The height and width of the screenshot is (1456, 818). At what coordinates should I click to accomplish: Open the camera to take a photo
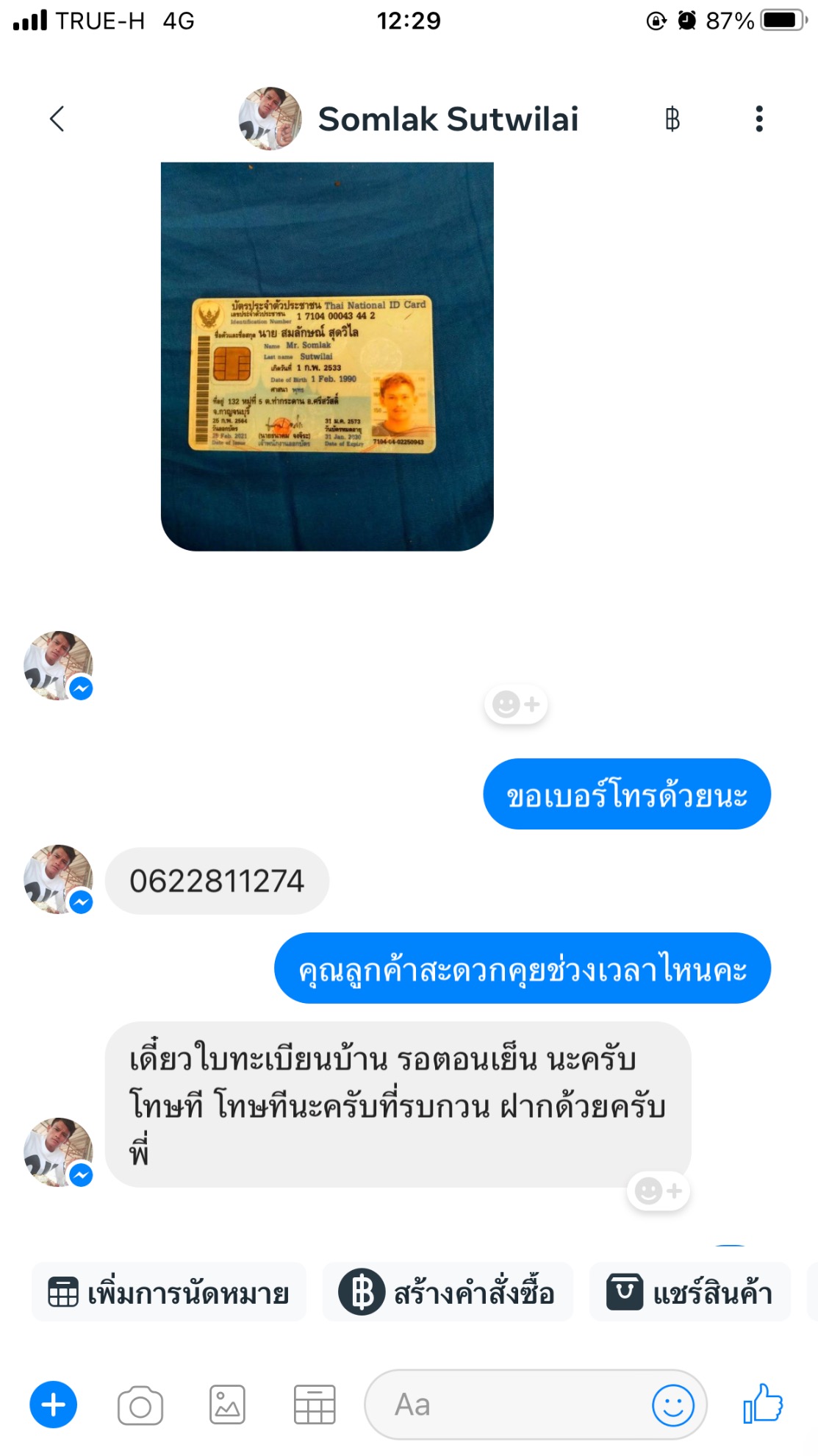pyautogui.click(x=140, y=1405)
